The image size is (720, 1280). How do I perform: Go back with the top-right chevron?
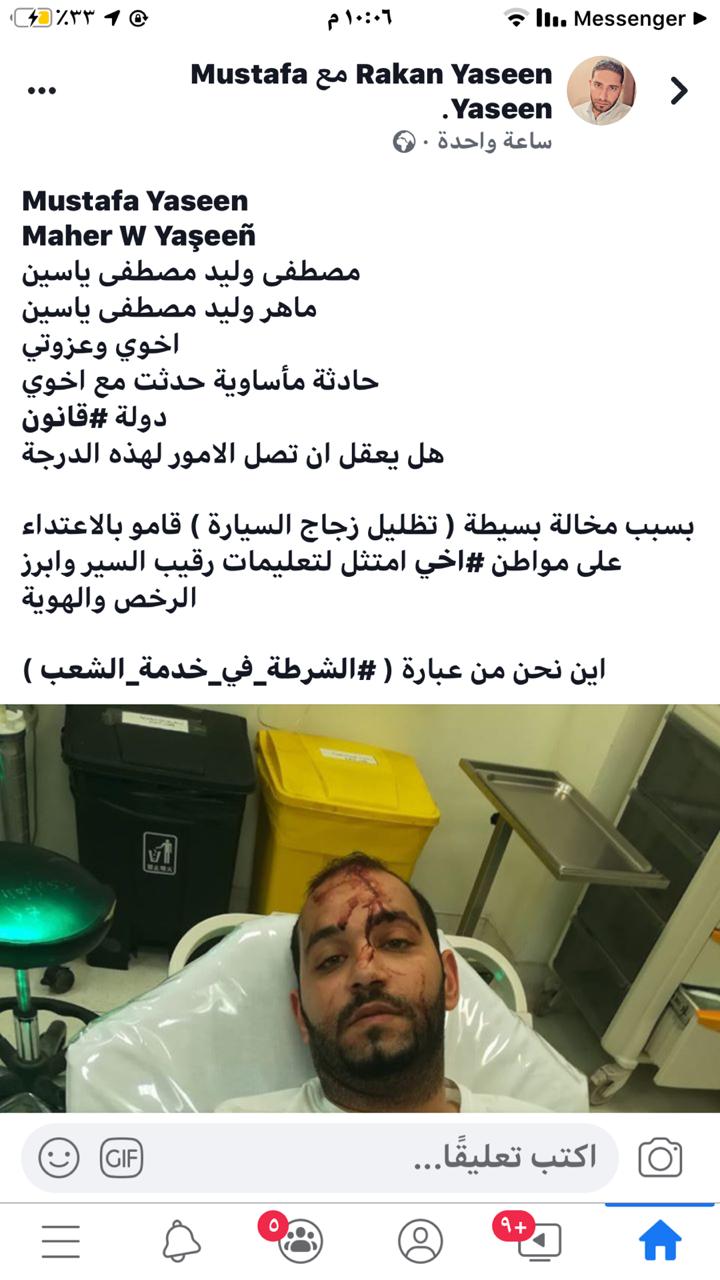pyautogui.click(x=679, y=91)
